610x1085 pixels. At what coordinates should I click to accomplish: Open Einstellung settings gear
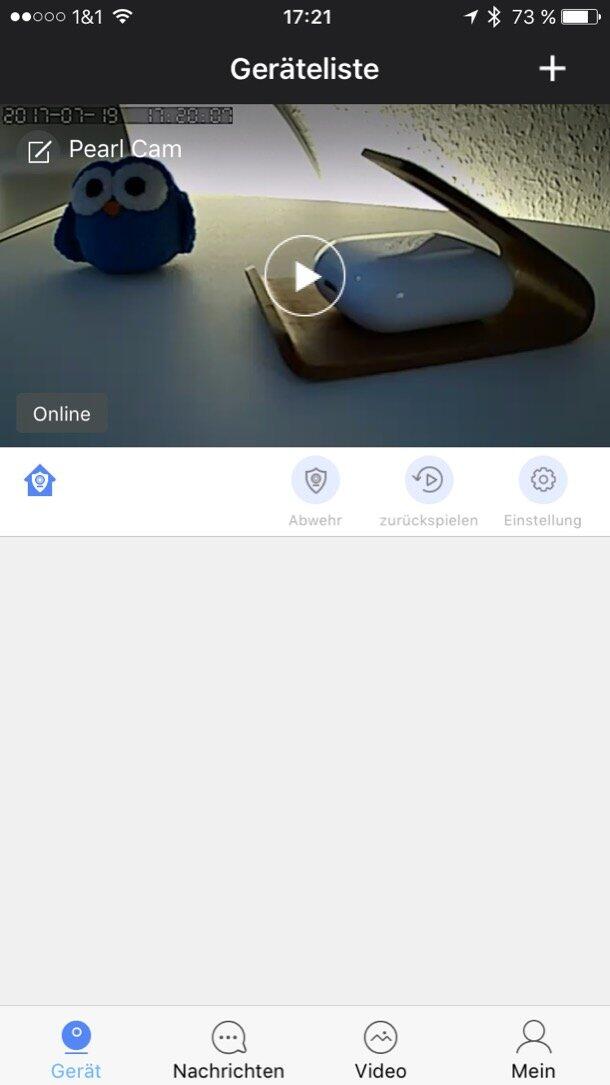[x=542, y=481]
